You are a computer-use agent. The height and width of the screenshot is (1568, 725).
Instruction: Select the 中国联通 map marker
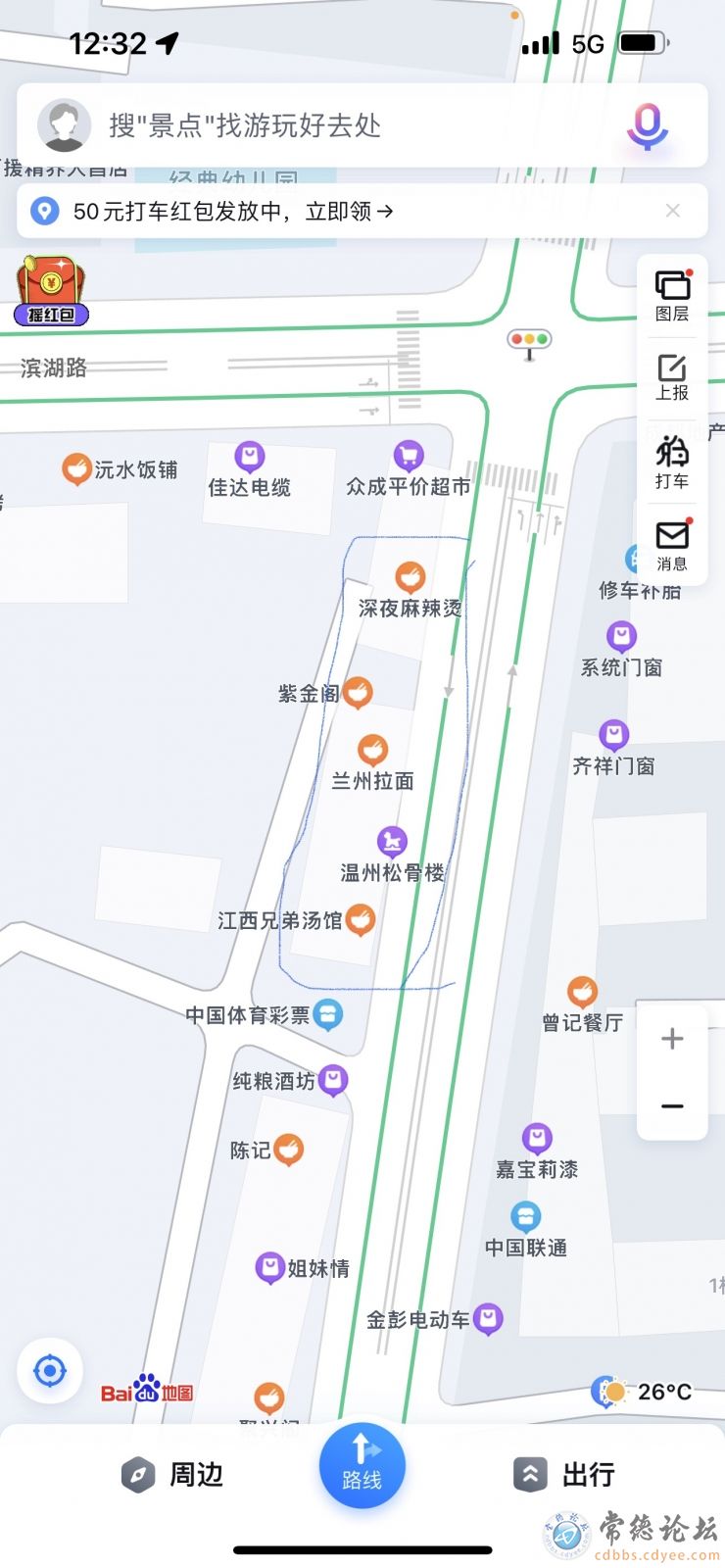tap(526, 1217)
